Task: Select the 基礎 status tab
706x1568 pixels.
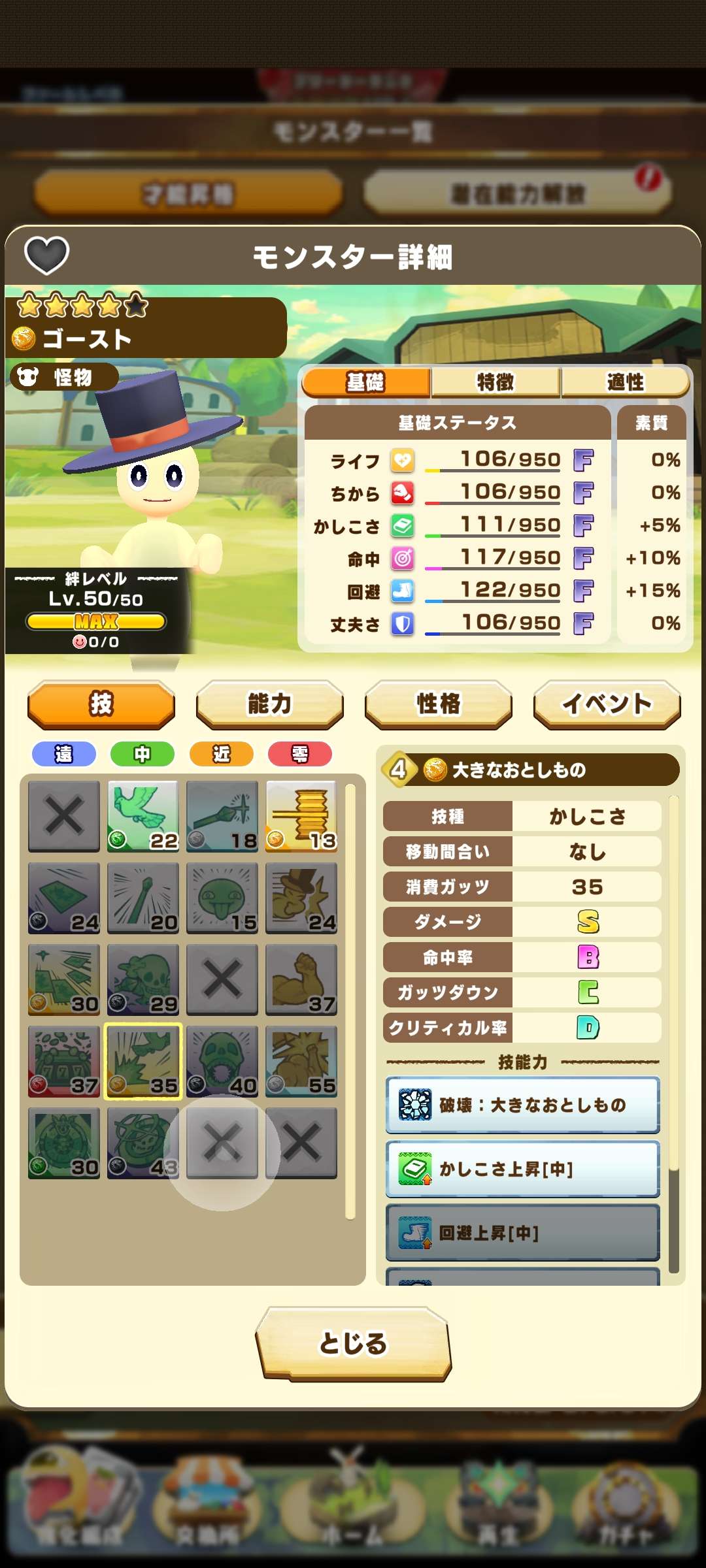Action: (x=366, y=382)
